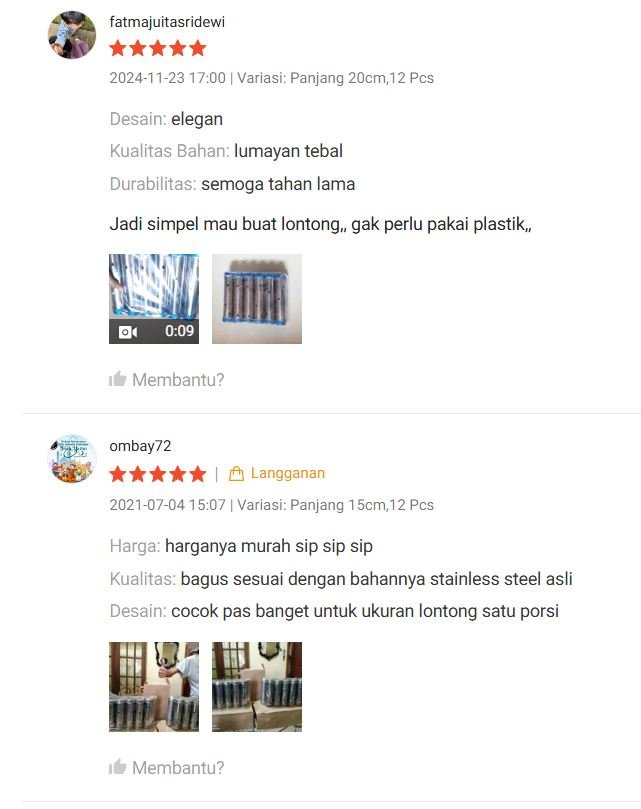
Task: Play the 0:09 review video
Action: (x=153, y=298)
